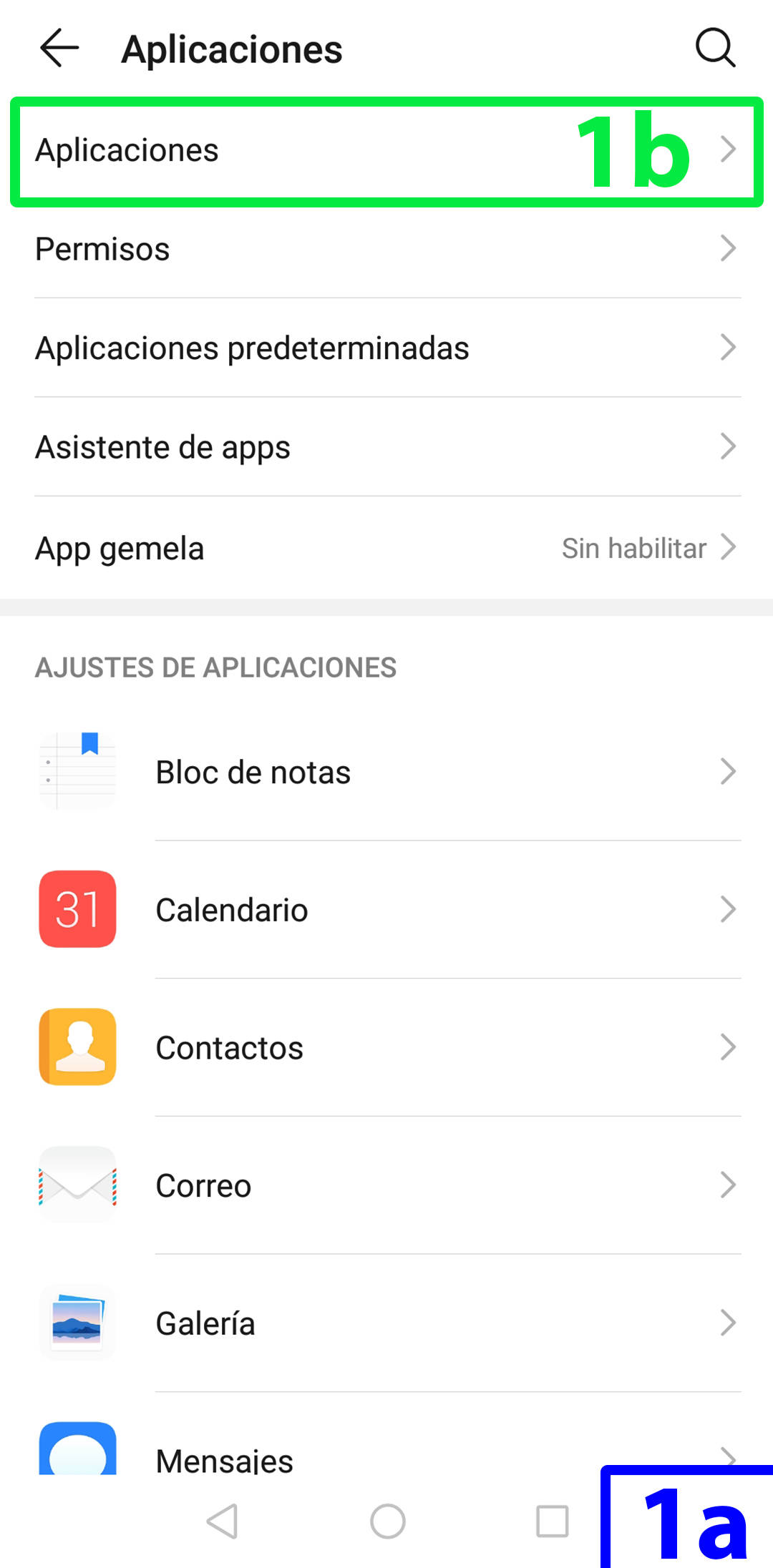Go back using the top arrow

[x=59, y=49]
